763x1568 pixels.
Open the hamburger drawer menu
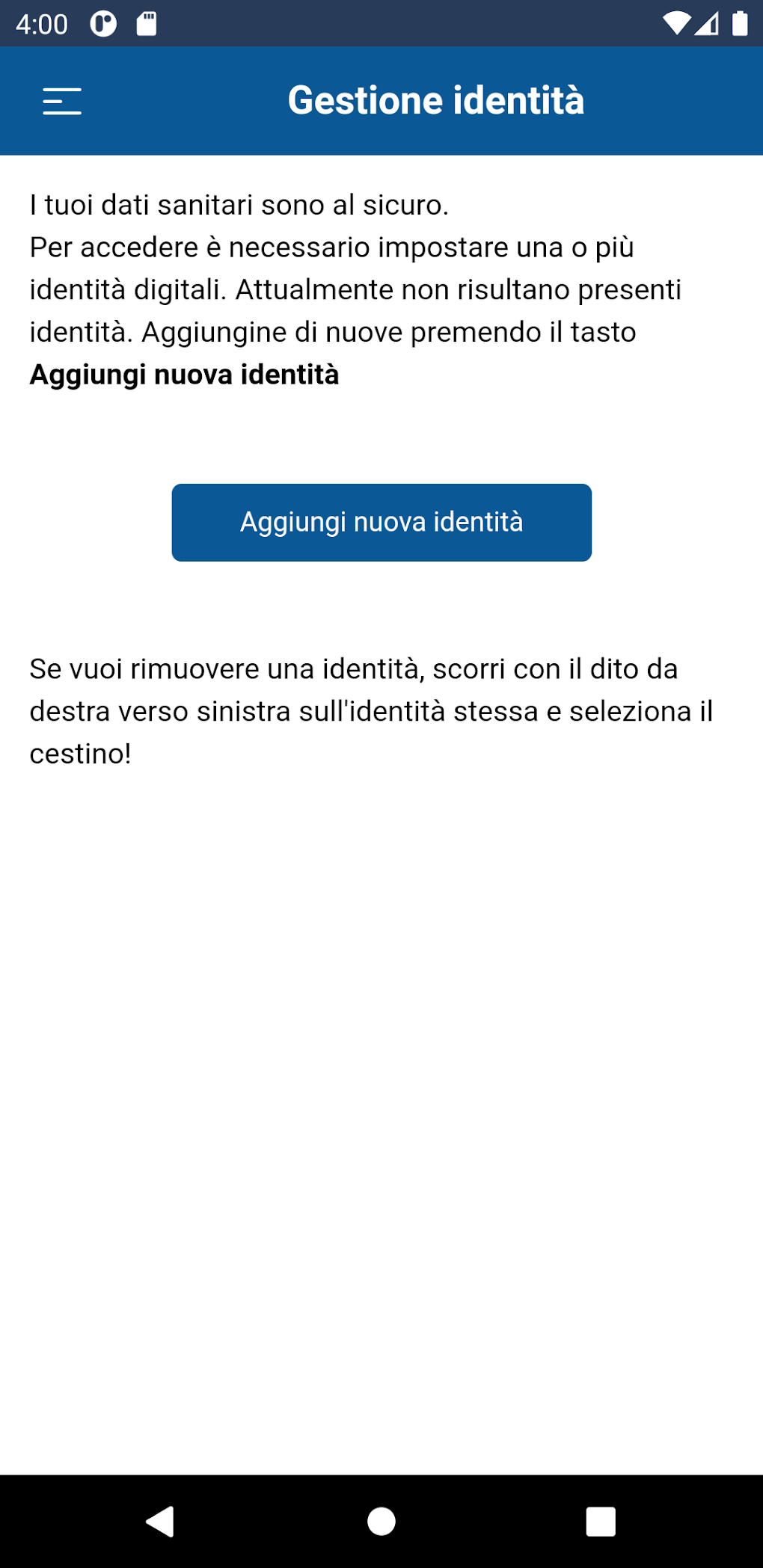pos(62,101)
